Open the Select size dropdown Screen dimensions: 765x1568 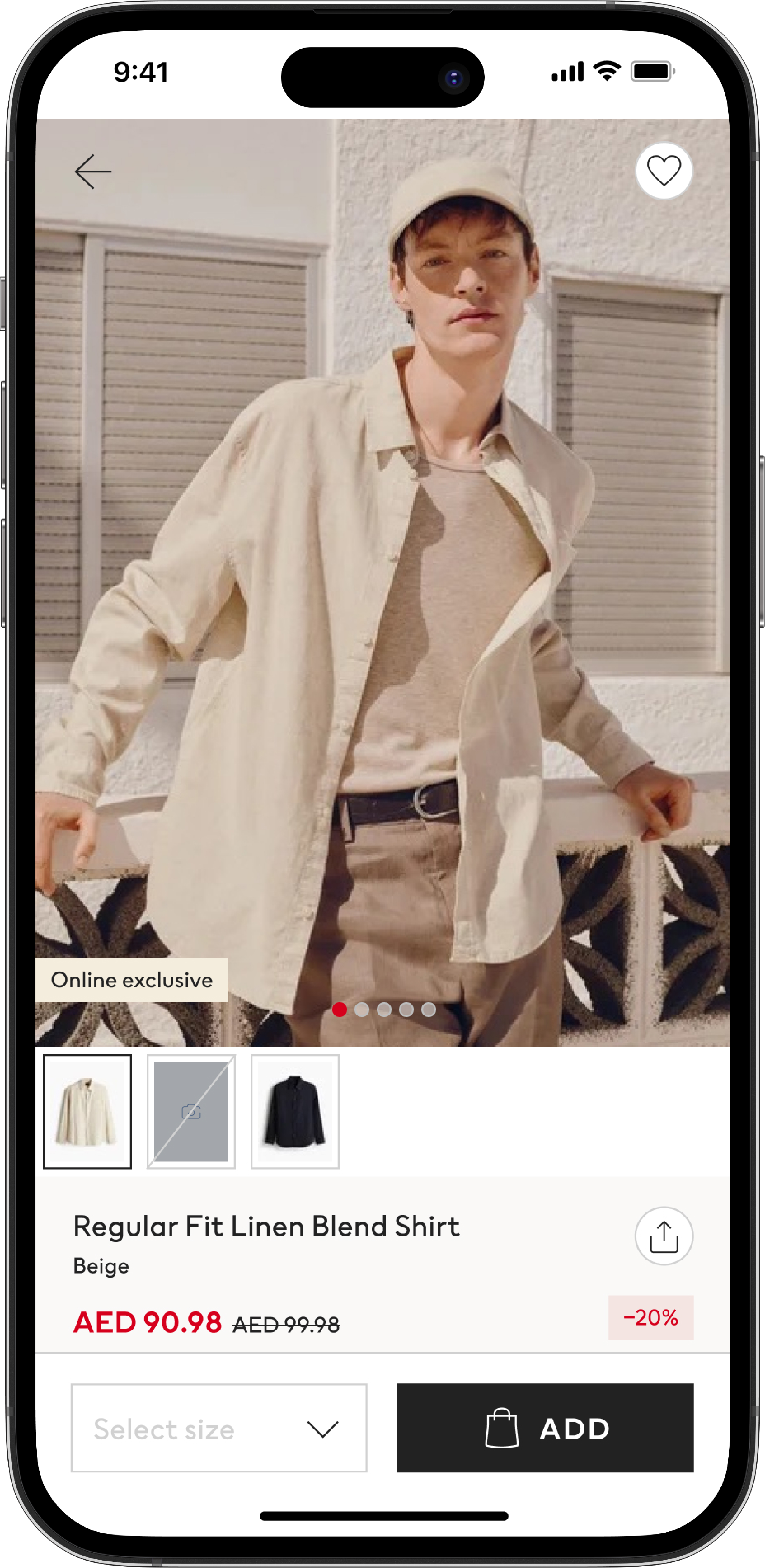pyautogui.click(x=219, y=1428)
